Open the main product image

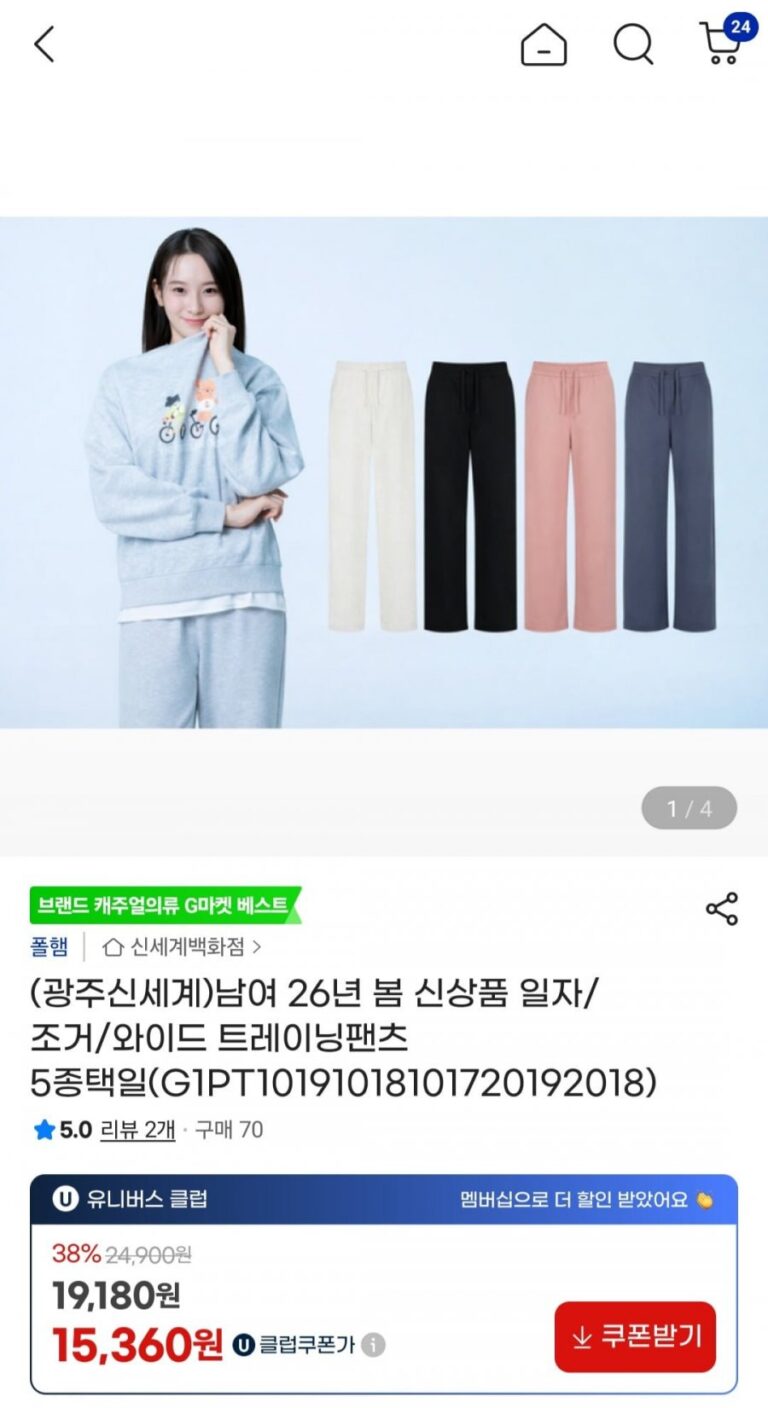[384, 472]
